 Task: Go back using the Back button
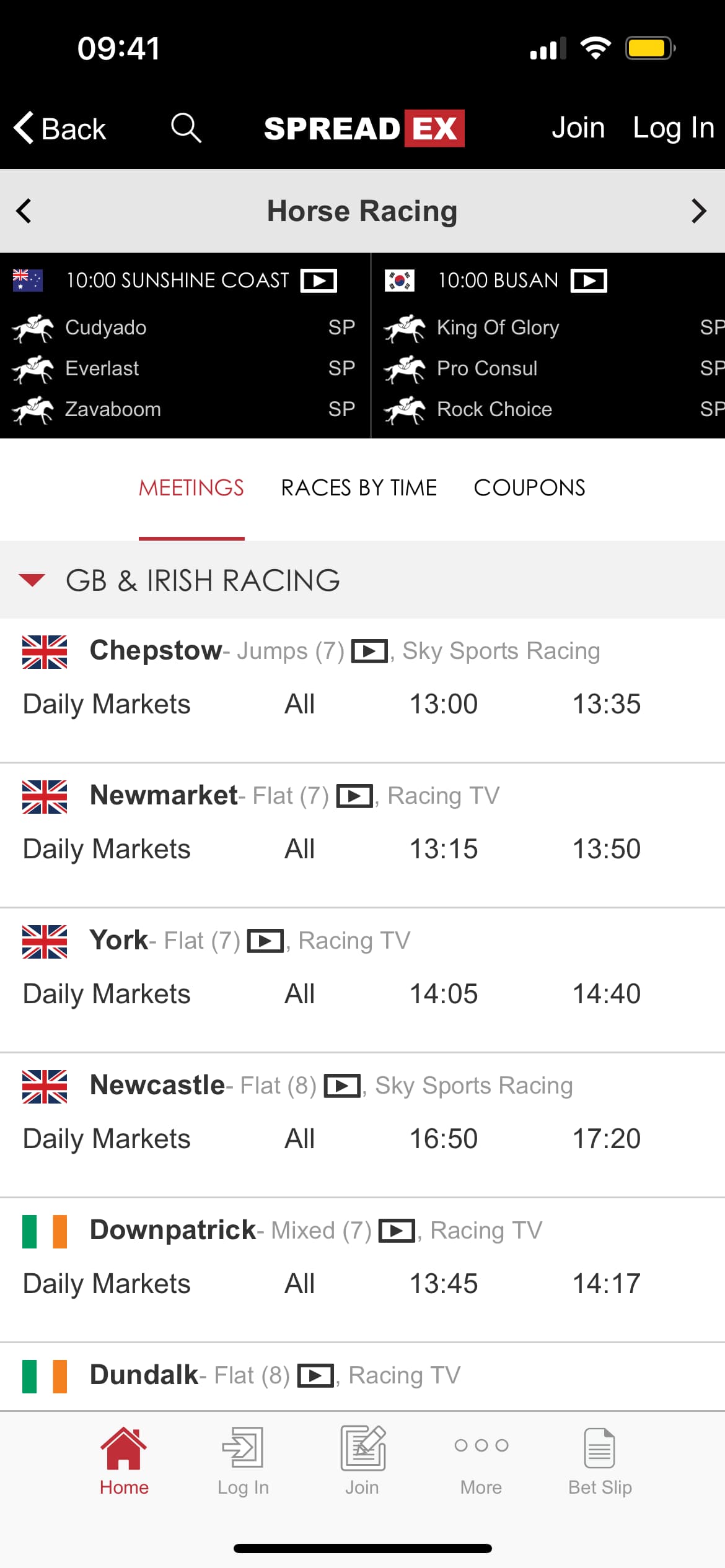(60, 129)
